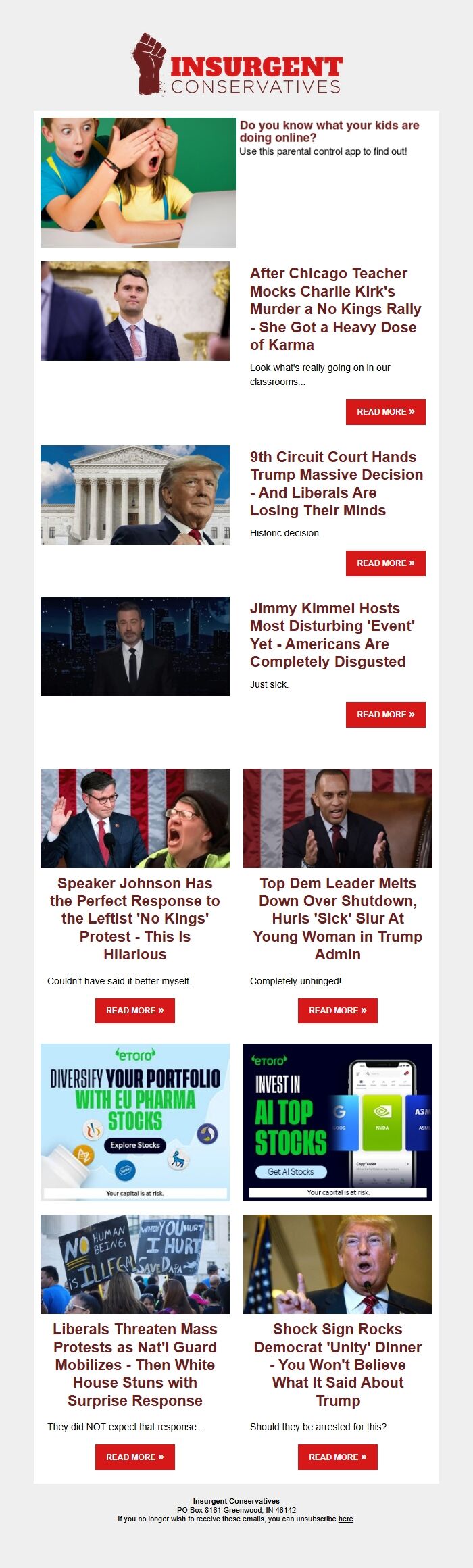Open the eToro EU Pharma stocks ad

[x=134, y=1121]
